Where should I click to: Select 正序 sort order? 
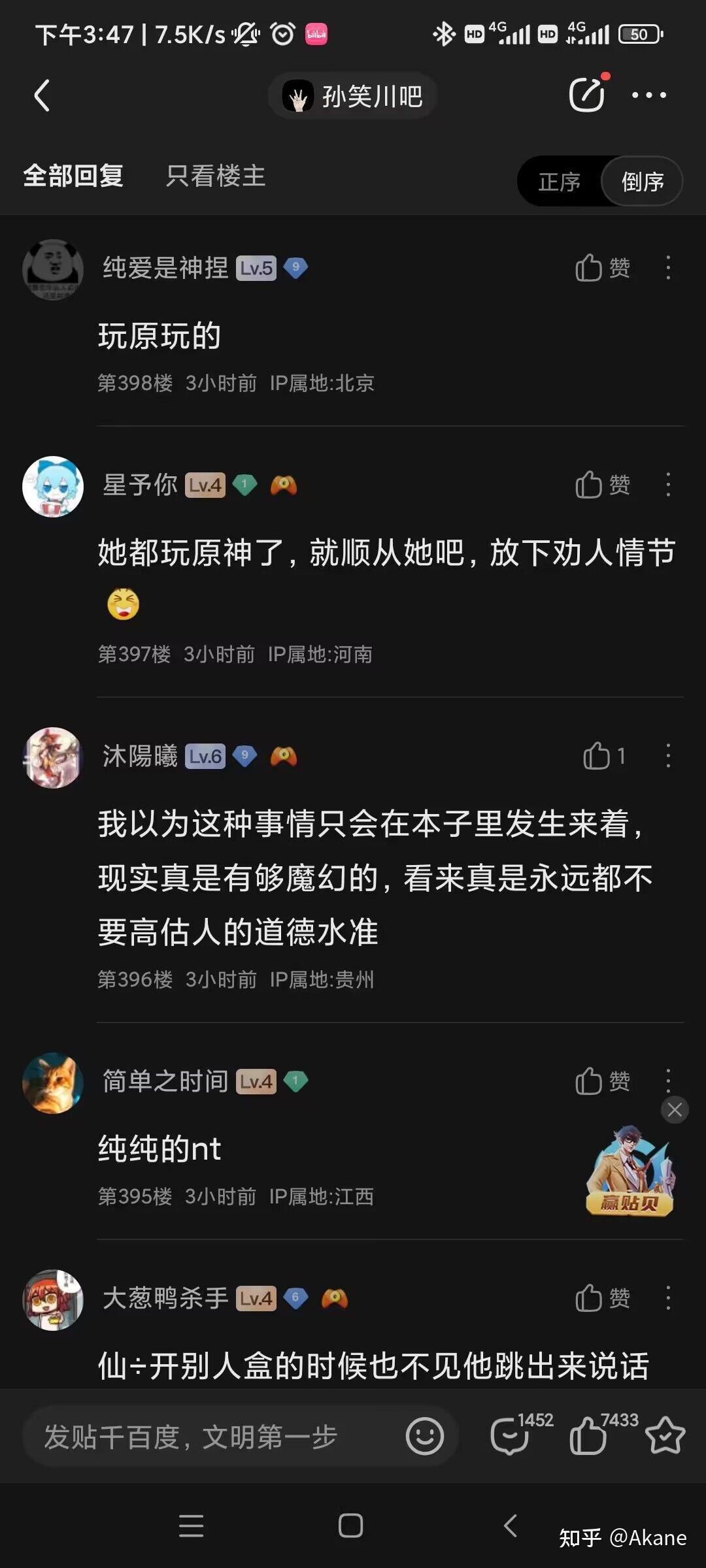559,182
